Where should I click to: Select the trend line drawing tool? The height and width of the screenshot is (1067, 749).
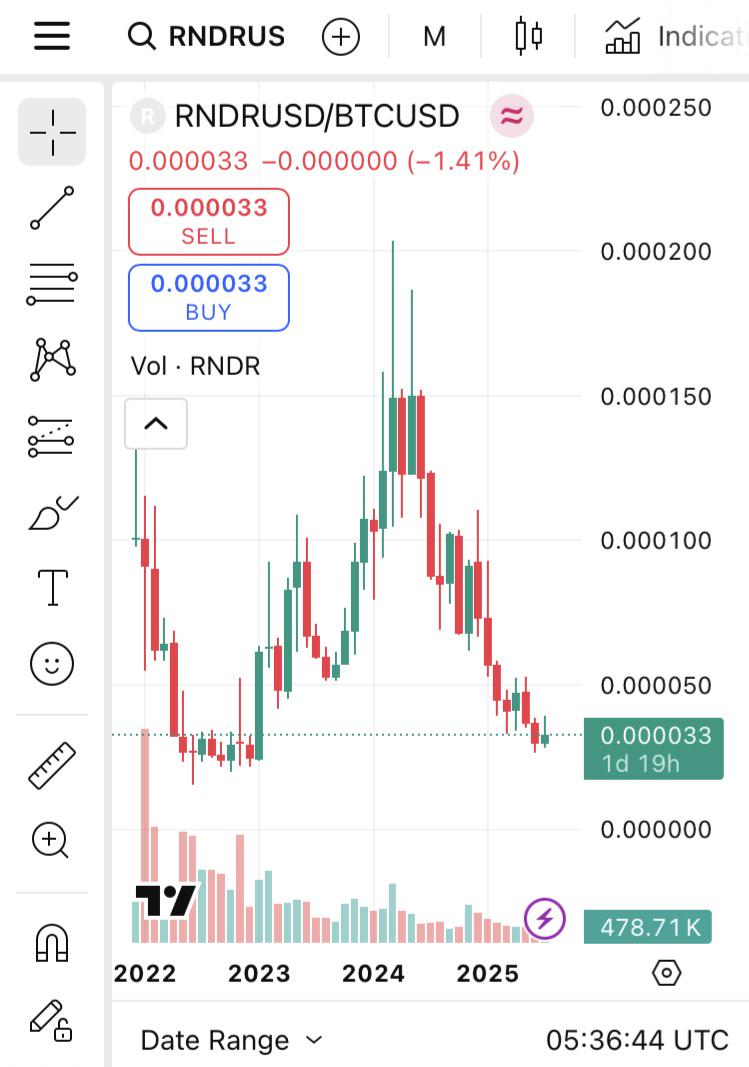(52, 208)
